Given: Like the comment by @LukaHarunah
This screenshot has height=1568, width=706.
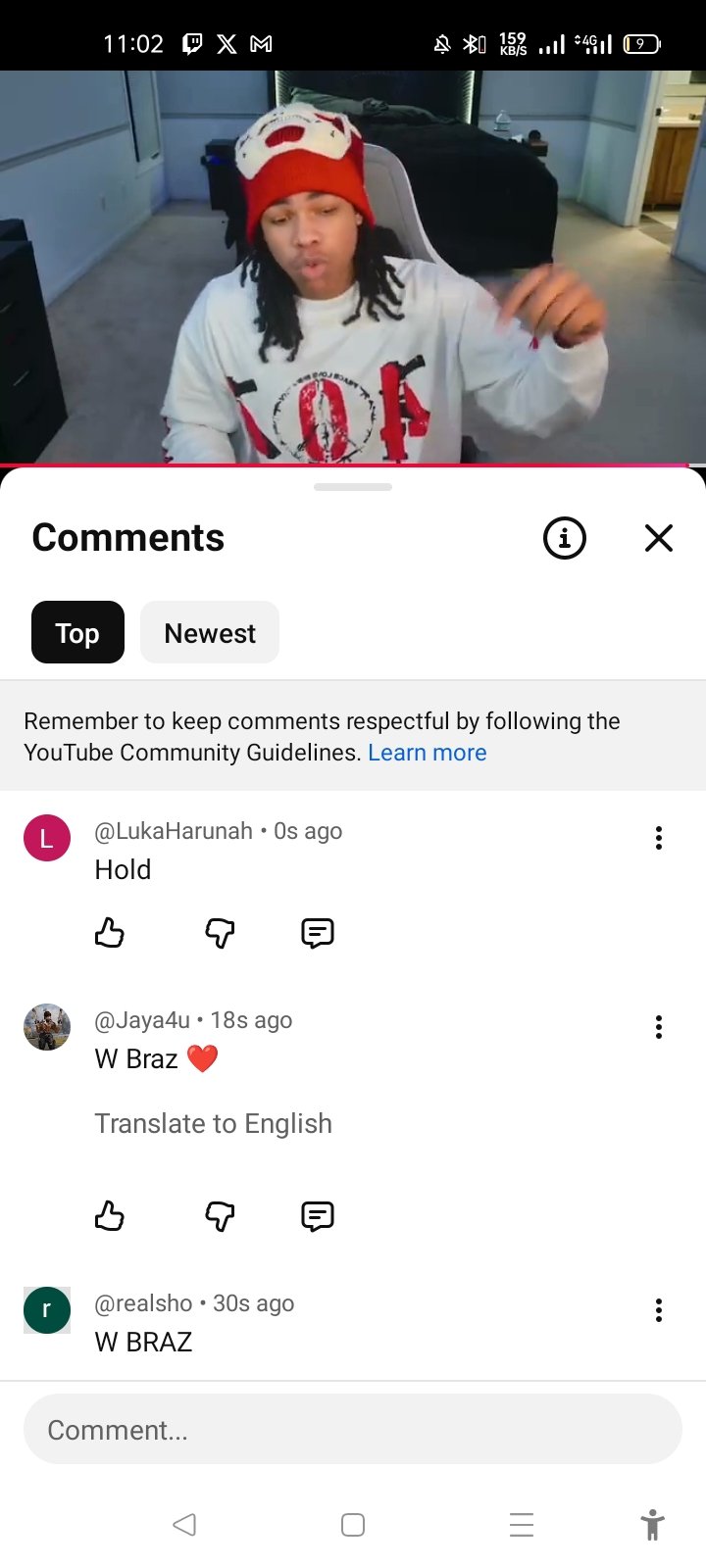Looking at the screenshot, I should coord(110,932).
